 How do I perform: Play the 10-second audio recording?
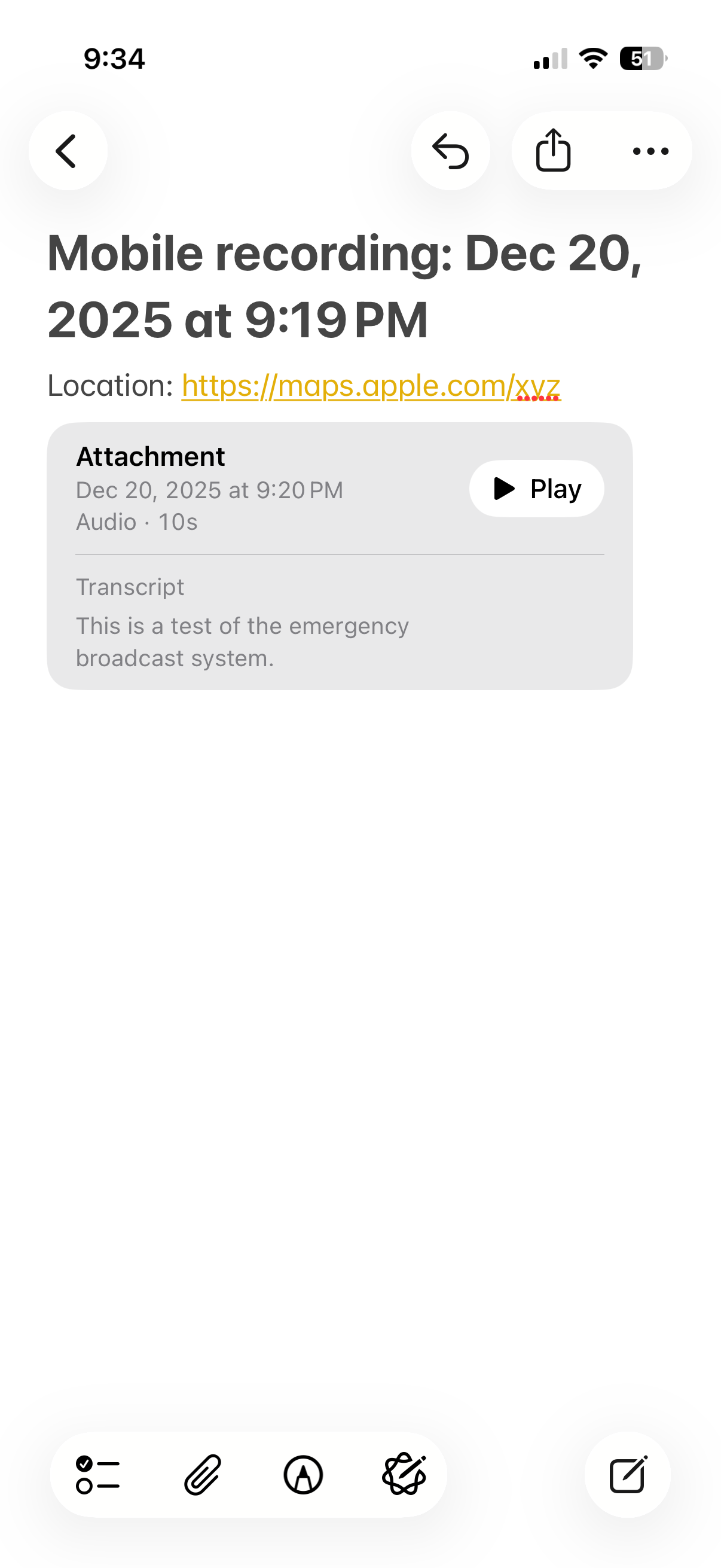pos(536,488)
